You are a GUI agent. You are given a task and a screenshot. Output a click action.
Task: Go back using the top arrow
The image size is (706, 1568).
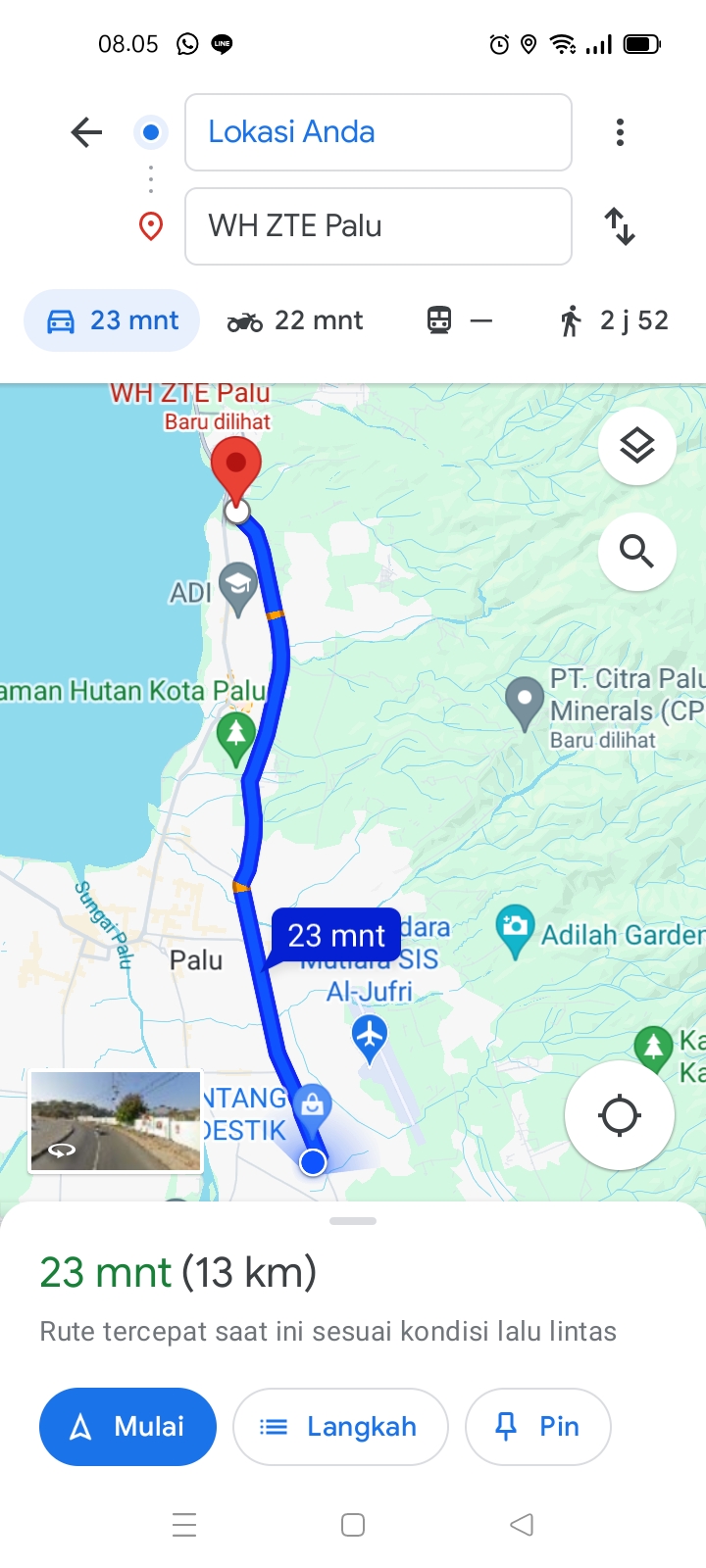pos(86,132)
